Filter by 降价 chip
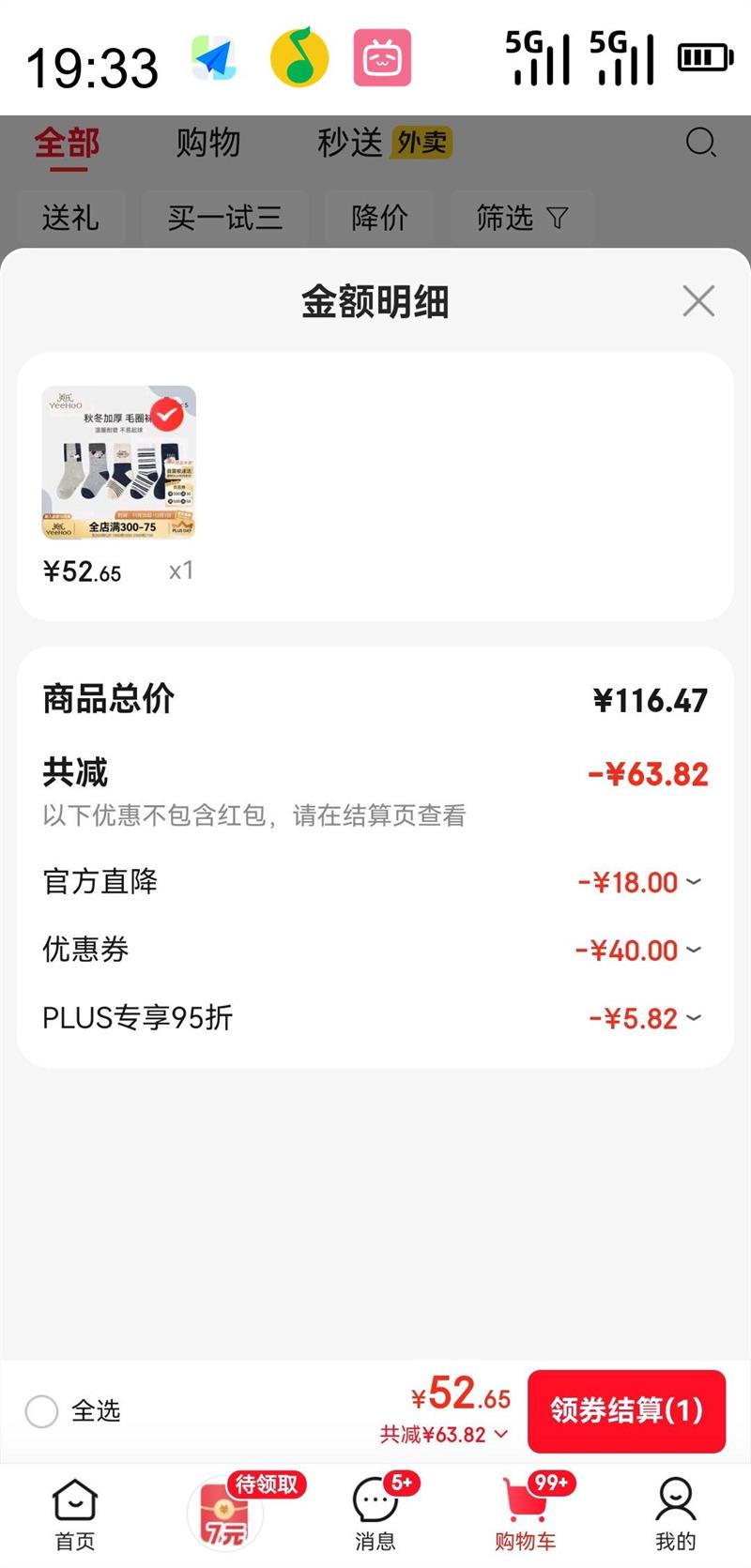Image resolution: width=751 pixels, height=1568 pixels. tap(379, 218)
